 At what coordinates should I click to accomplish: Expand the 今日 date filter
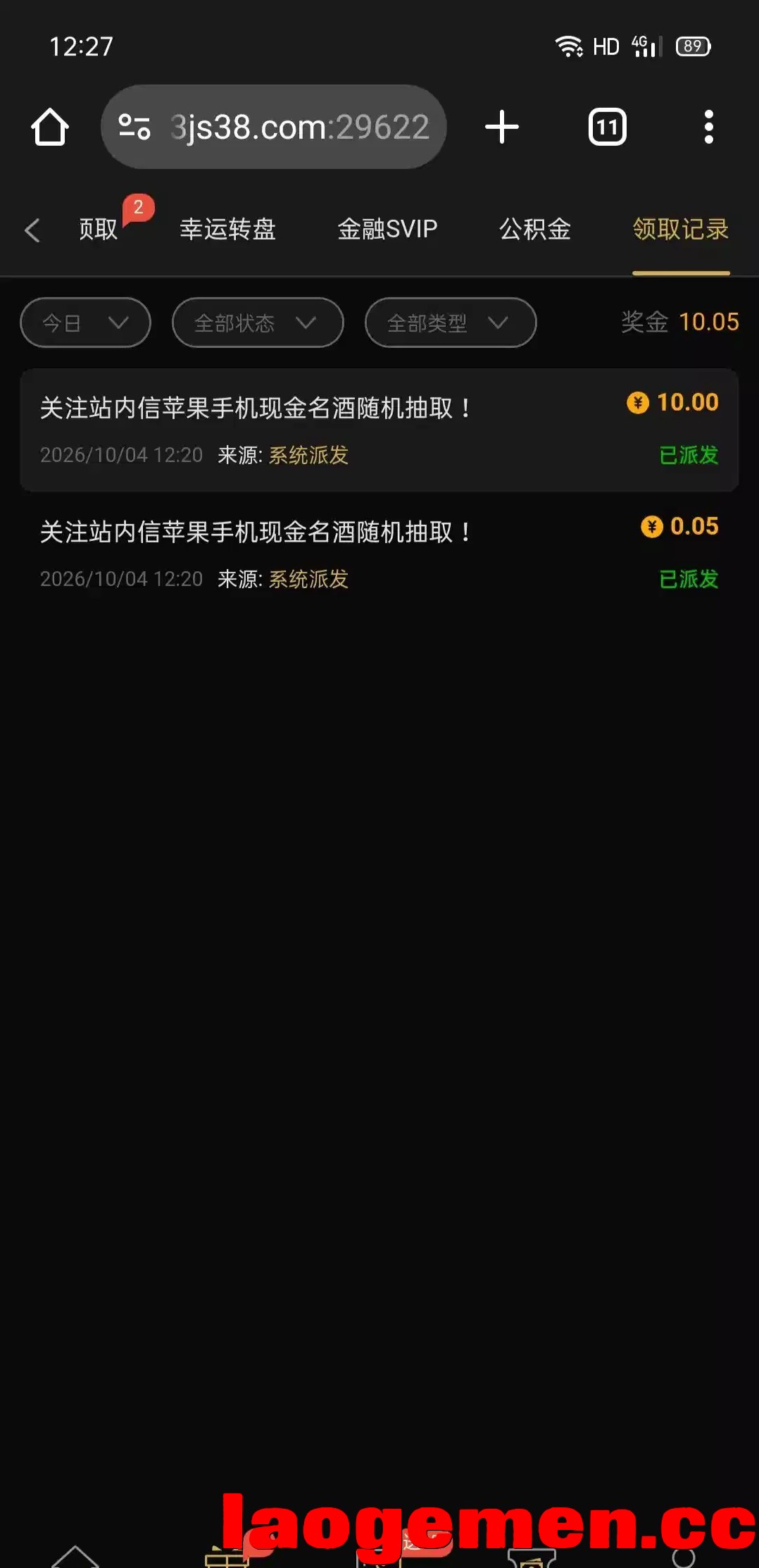click(x=86, y=323)
